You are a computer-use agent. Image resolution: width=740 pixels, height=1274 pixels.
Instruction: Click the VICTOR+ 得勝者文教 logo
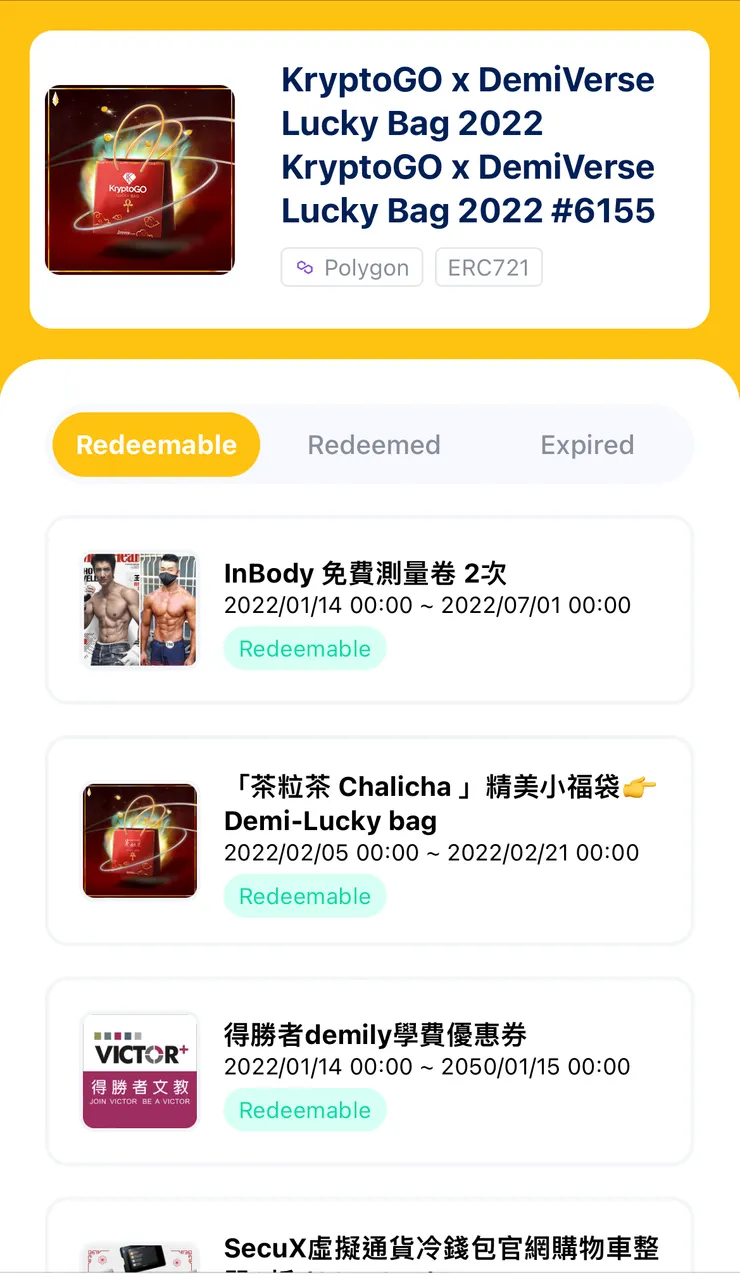click(140, 1071)
